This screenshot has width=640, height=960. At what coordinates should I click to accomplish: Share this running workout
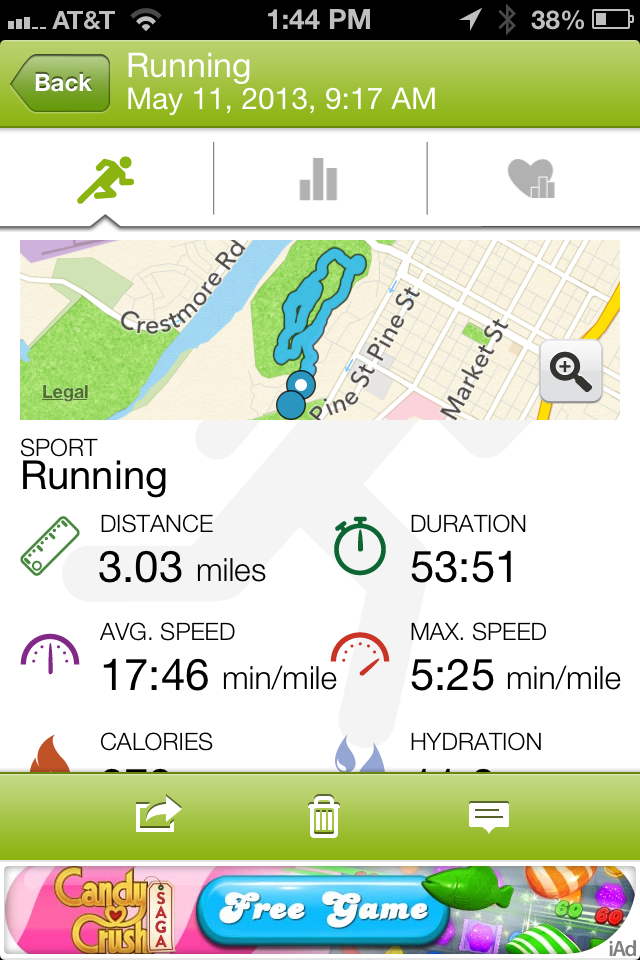(159, 815)
